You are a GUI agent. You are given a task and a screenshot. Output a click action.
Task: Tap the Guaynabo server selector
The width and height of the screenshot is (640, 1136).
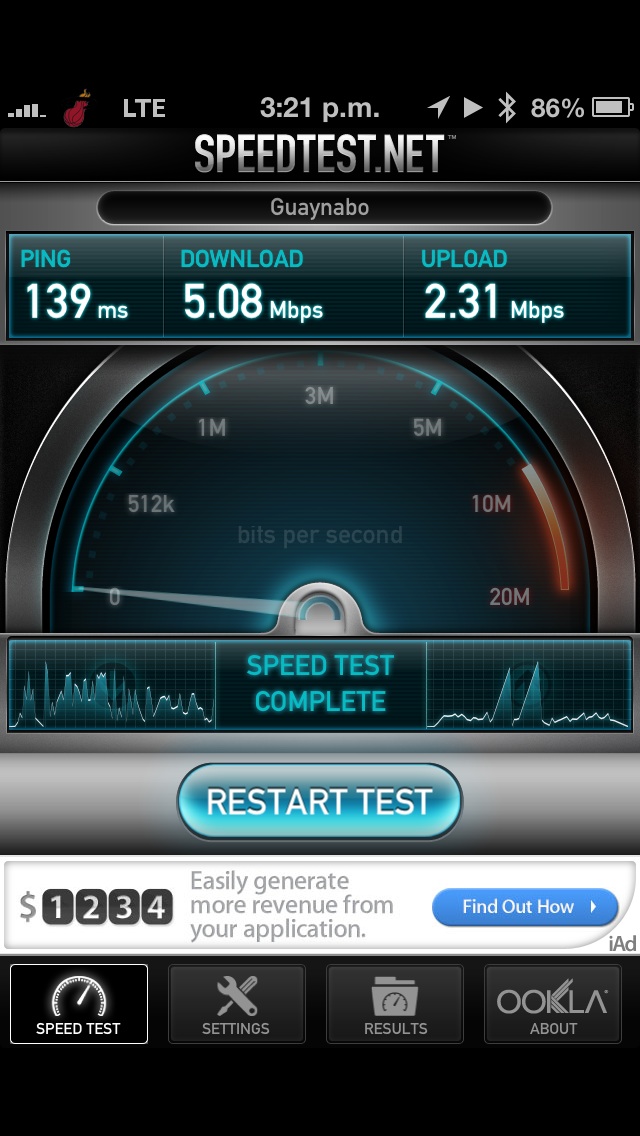324,208
